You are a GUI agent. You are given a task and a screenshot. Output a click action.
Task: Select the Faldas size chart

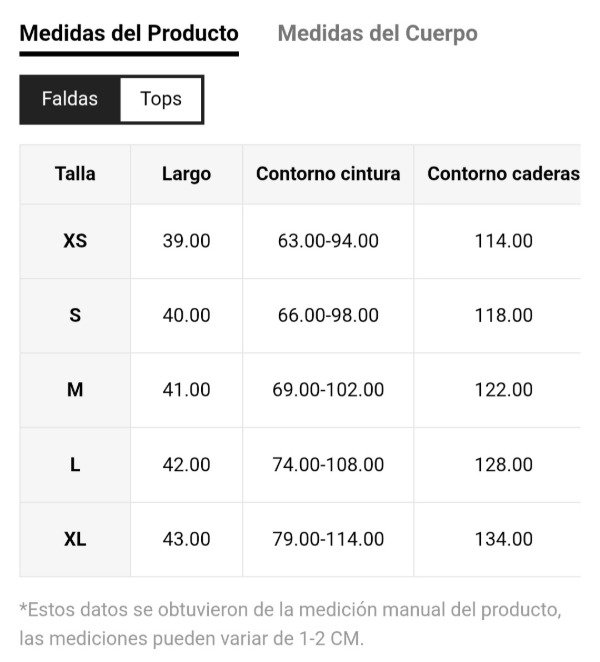pos(70,99)
